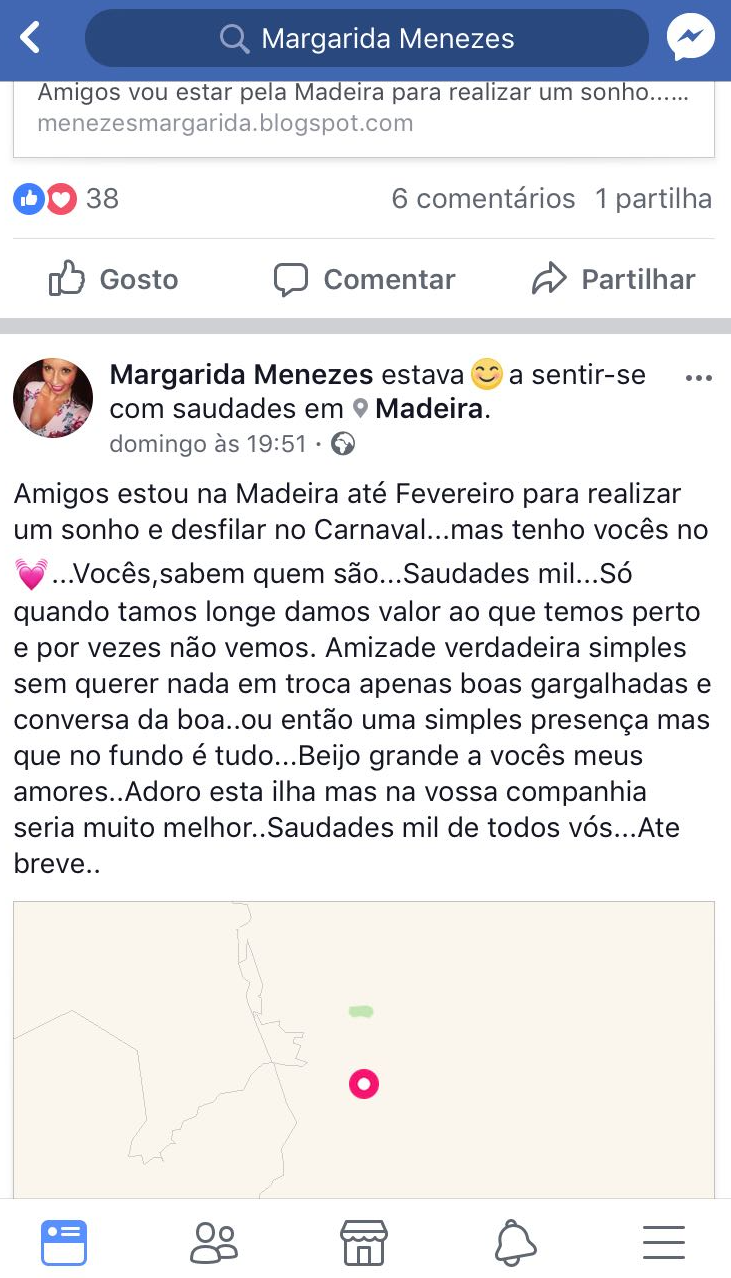Like the post with Gosto

113,280
